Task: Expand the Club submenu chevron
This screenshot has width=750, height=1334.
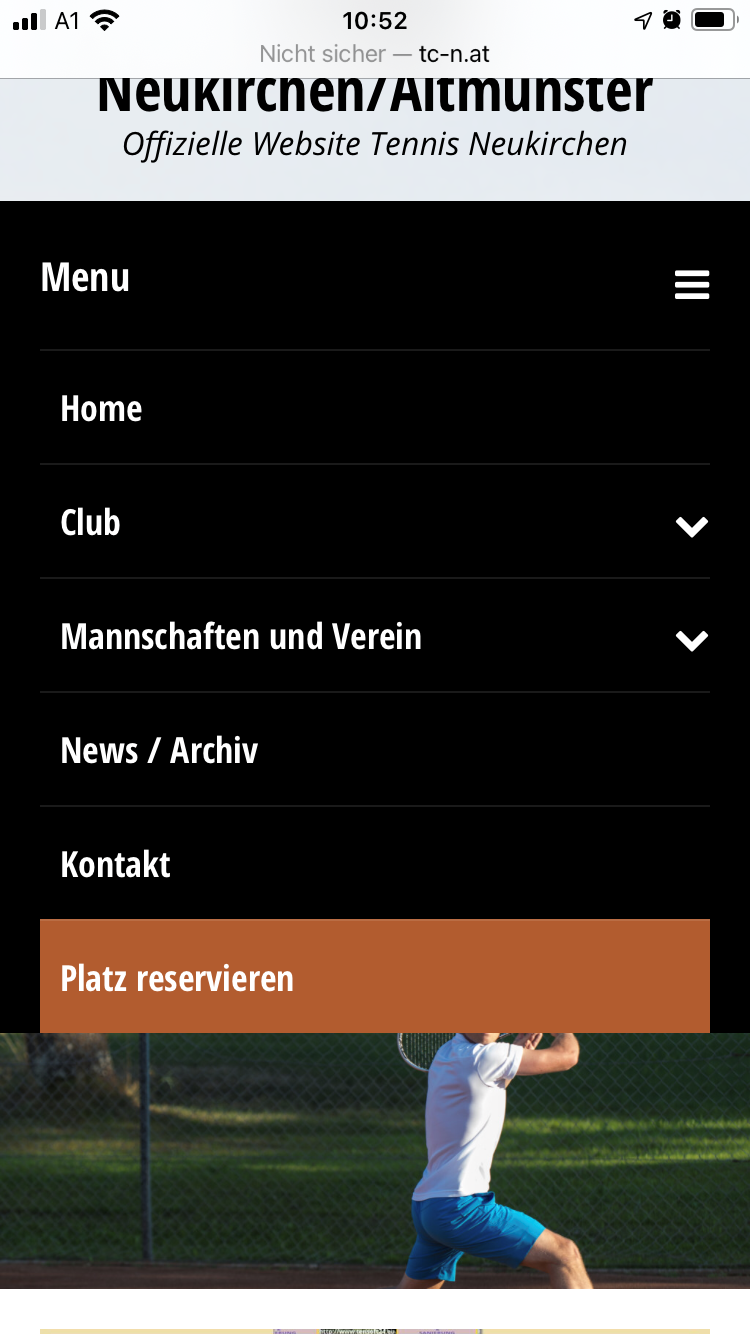Action: pyautogui.click(x=692, y=526)
